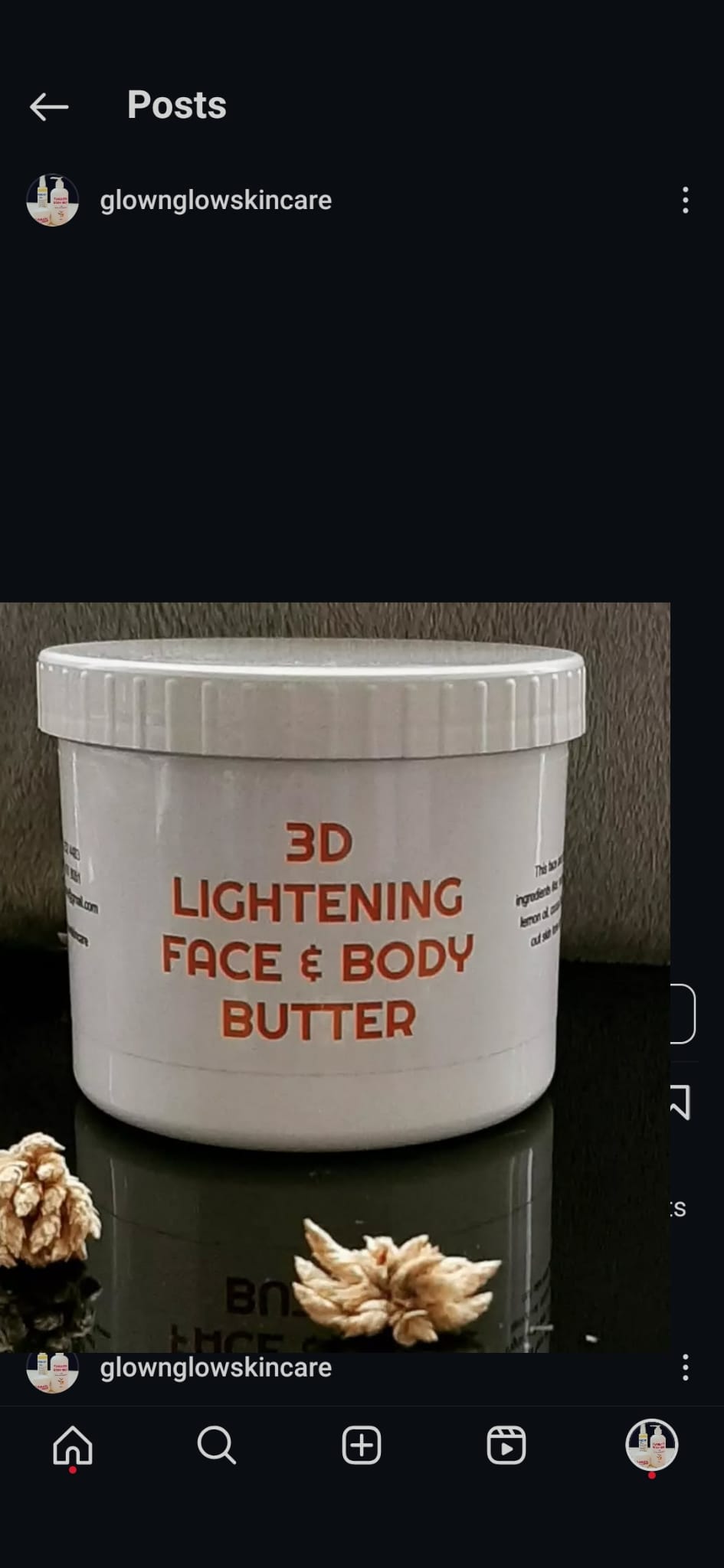
Task: Open the three-dot options menu on the top post
Action: coord(684,200)
